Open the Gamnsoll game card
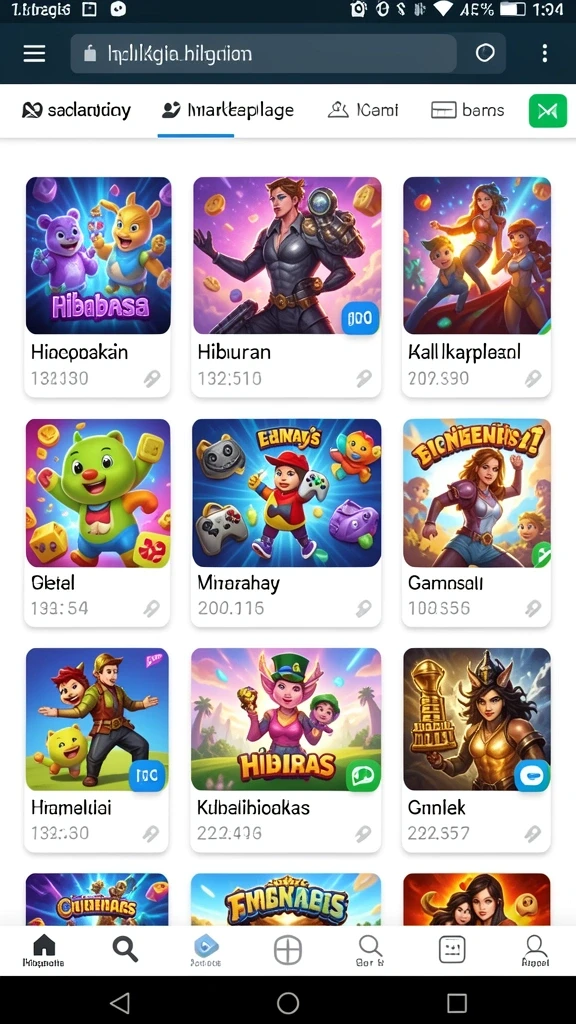The height and width of the screenshot is (1024, 576). coord(477,522)
